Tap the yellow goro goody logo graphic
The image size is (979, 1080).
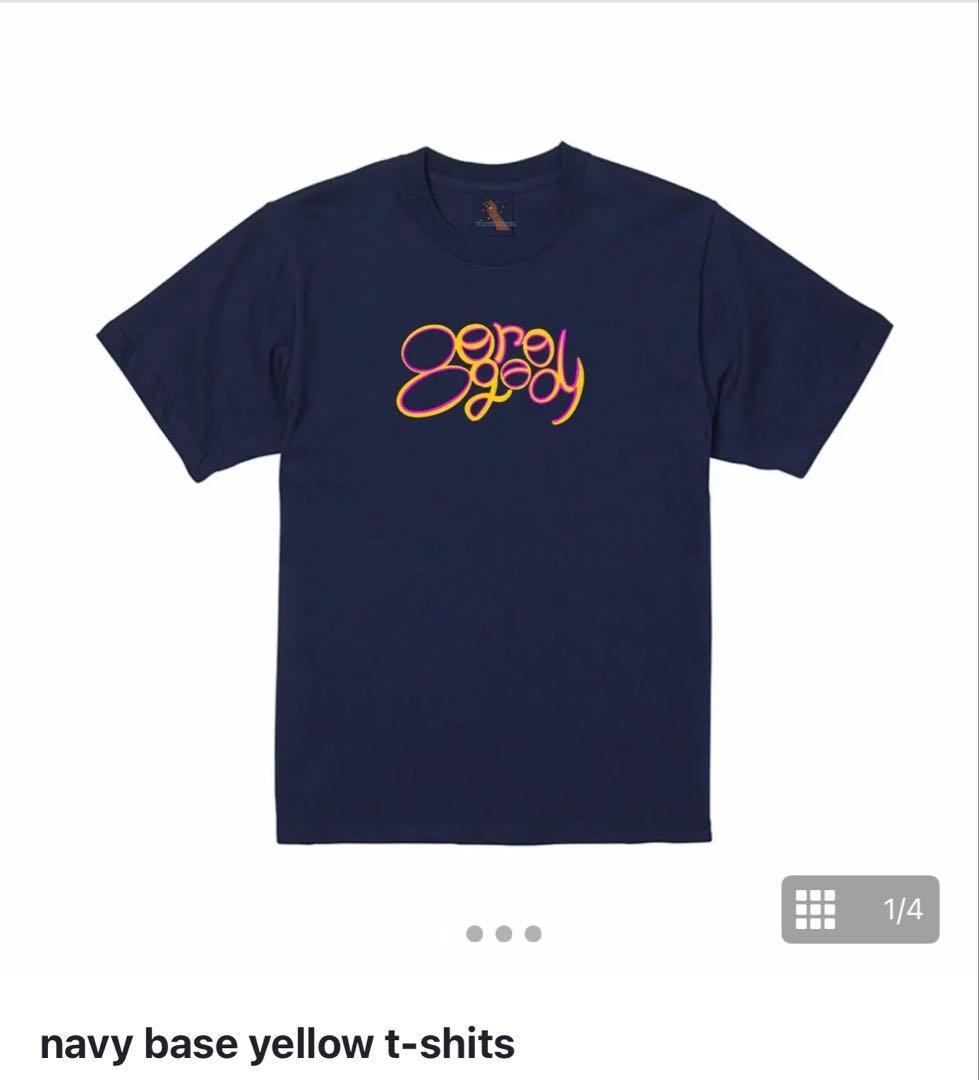pos(490,372)
